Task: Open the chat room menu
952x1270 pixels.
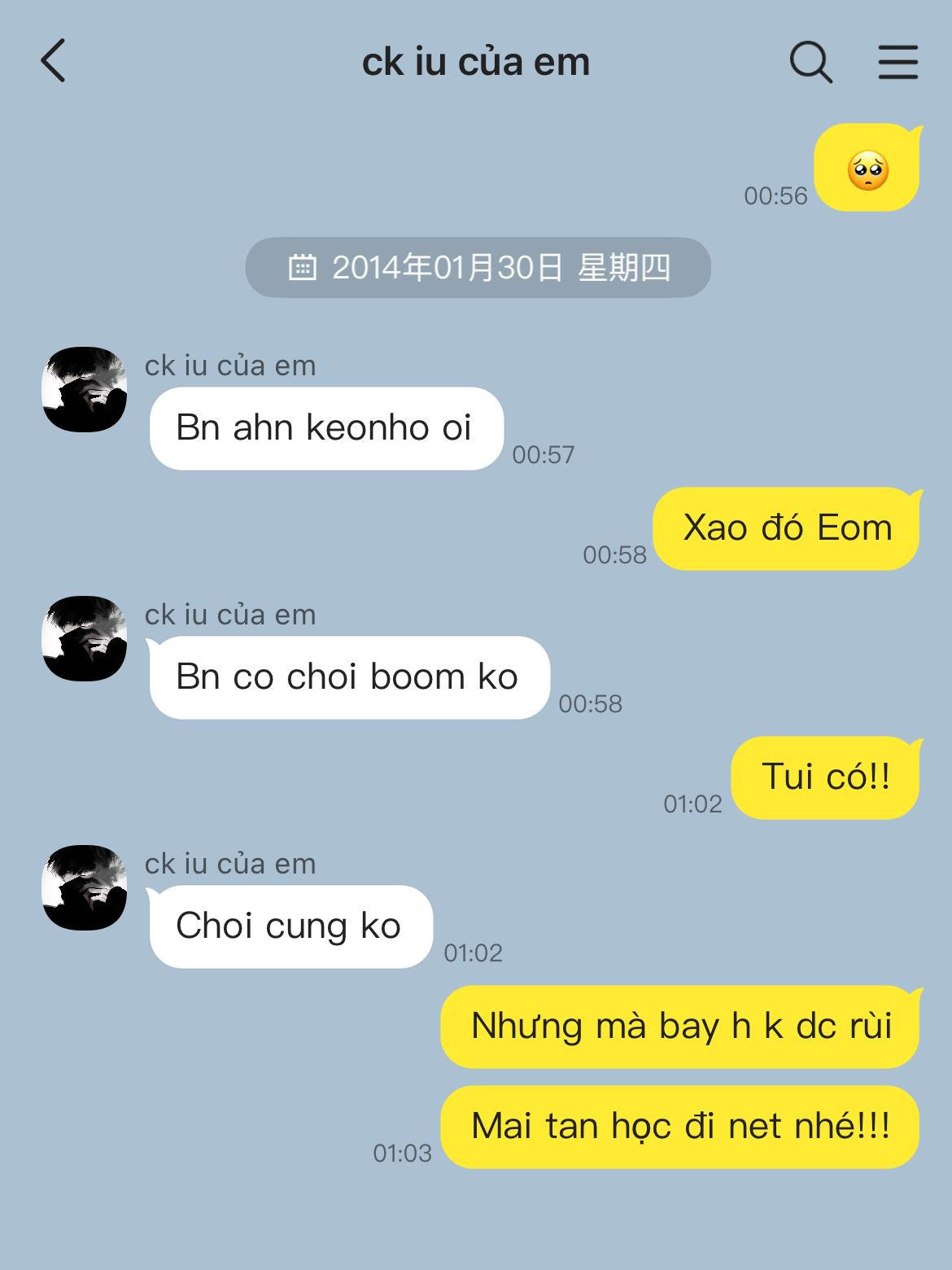Action: 897,62
